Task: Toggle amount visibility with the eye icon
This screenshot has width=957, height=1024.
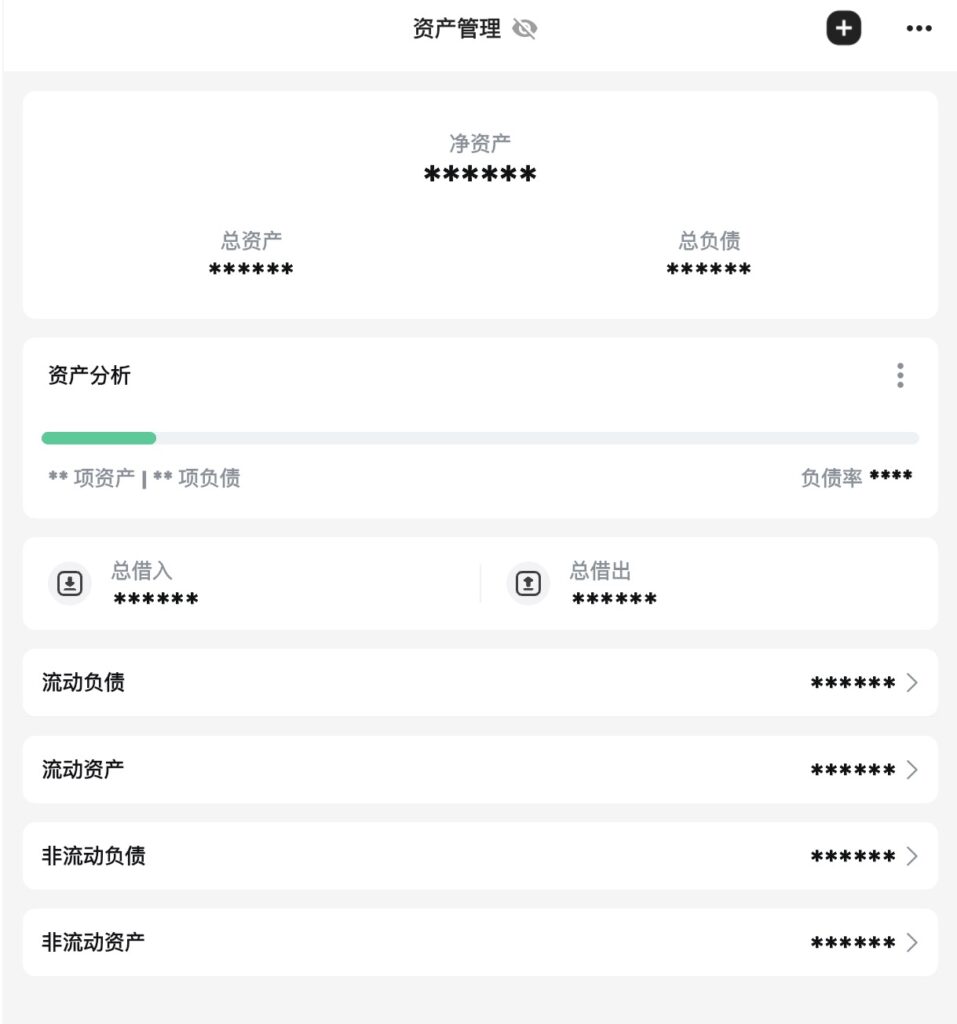Action: (x=524, y=29)
